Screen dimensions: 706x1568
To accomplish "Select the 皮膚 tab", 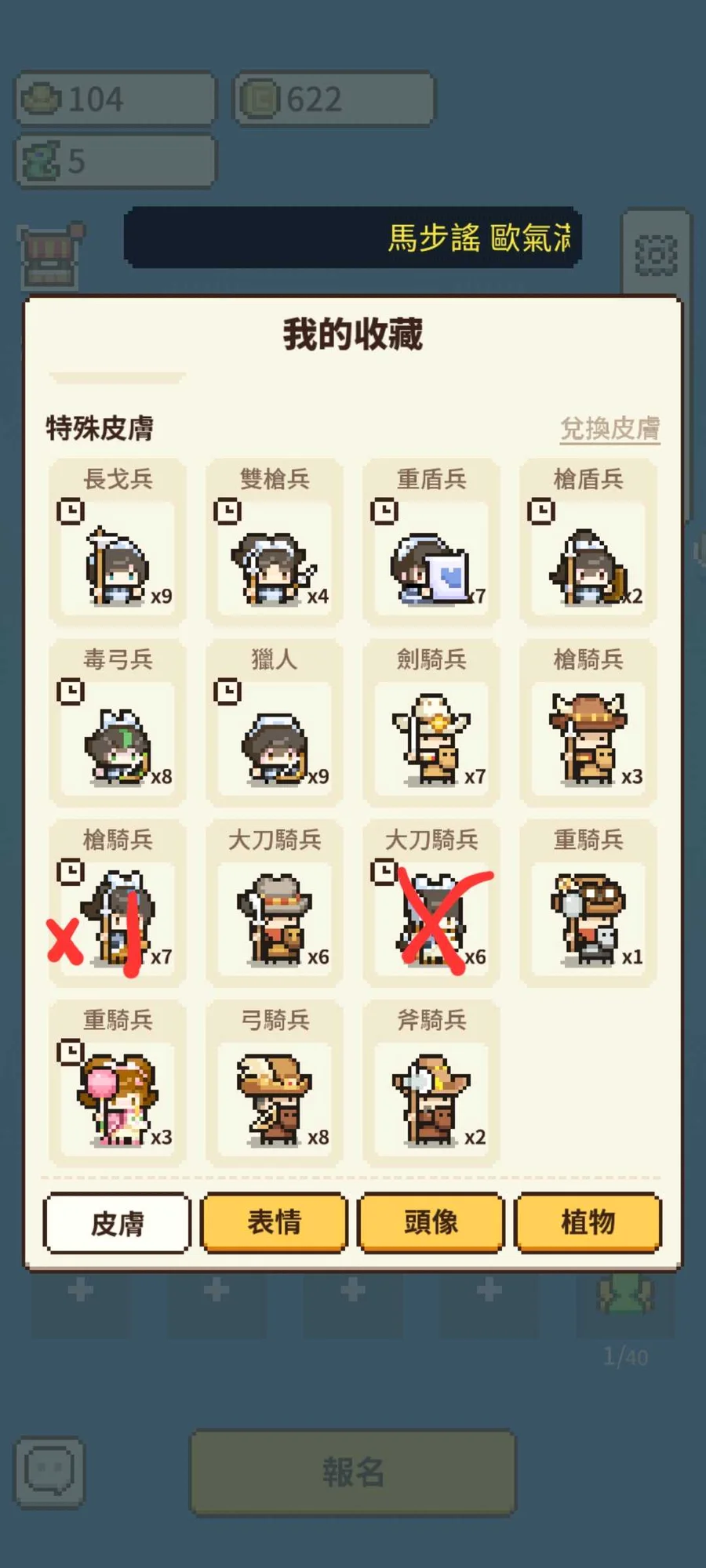I will point(117,1223).
